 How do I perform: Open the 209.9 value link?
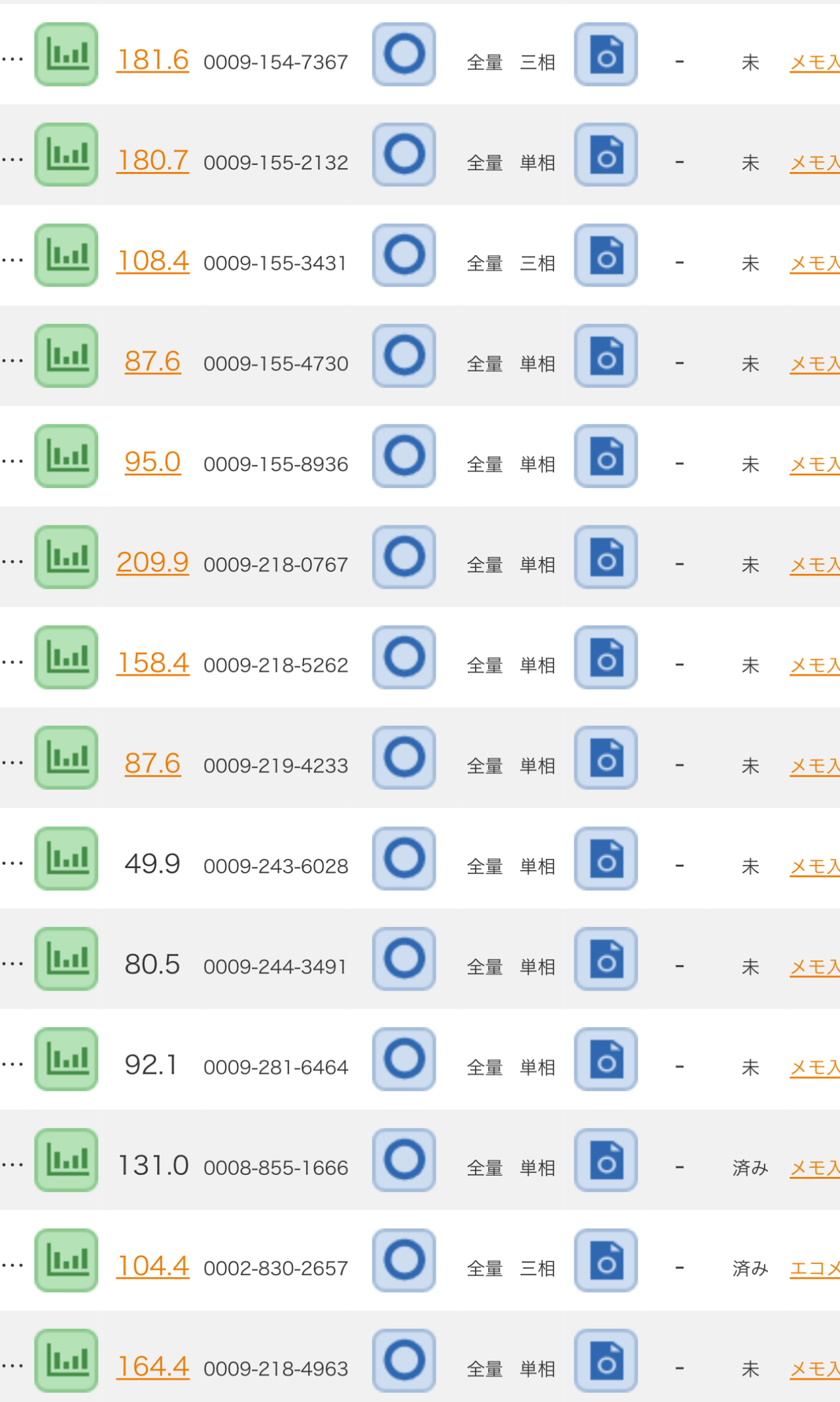[x=152, y=563]
